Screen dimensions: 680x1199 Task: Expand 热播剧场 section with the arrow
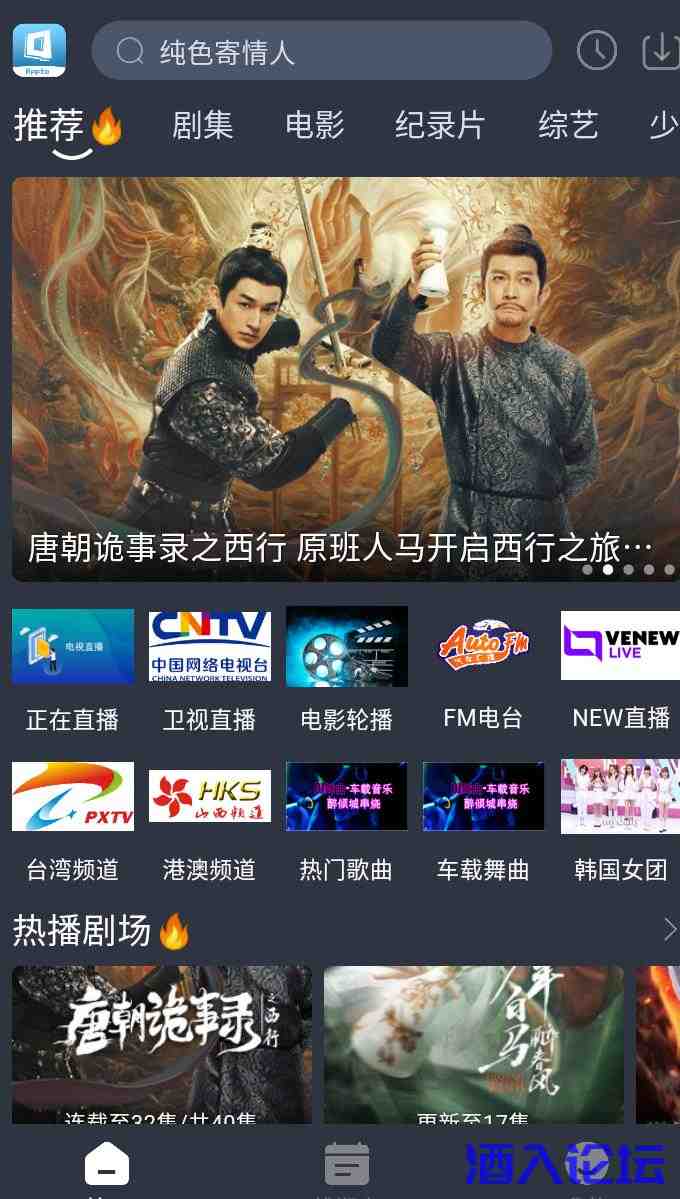click(669, 930)
